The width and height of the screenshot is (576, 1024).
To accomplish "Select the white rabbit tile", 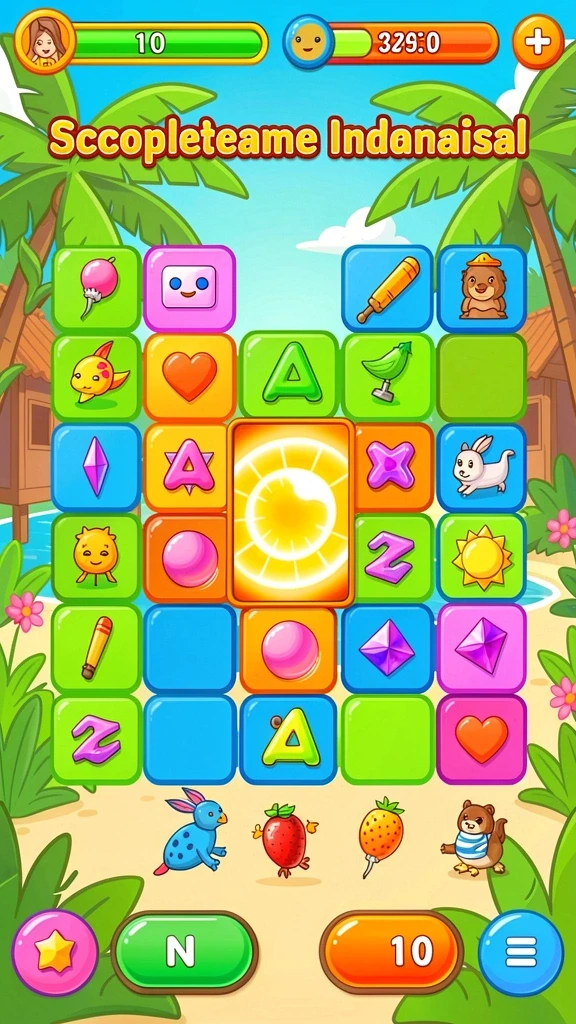I will click(x=482, y=468).
